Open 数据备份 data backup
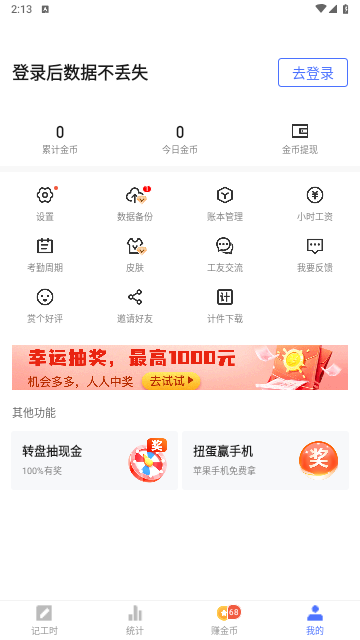Viewport: 360px width, 640px height. 135,204
